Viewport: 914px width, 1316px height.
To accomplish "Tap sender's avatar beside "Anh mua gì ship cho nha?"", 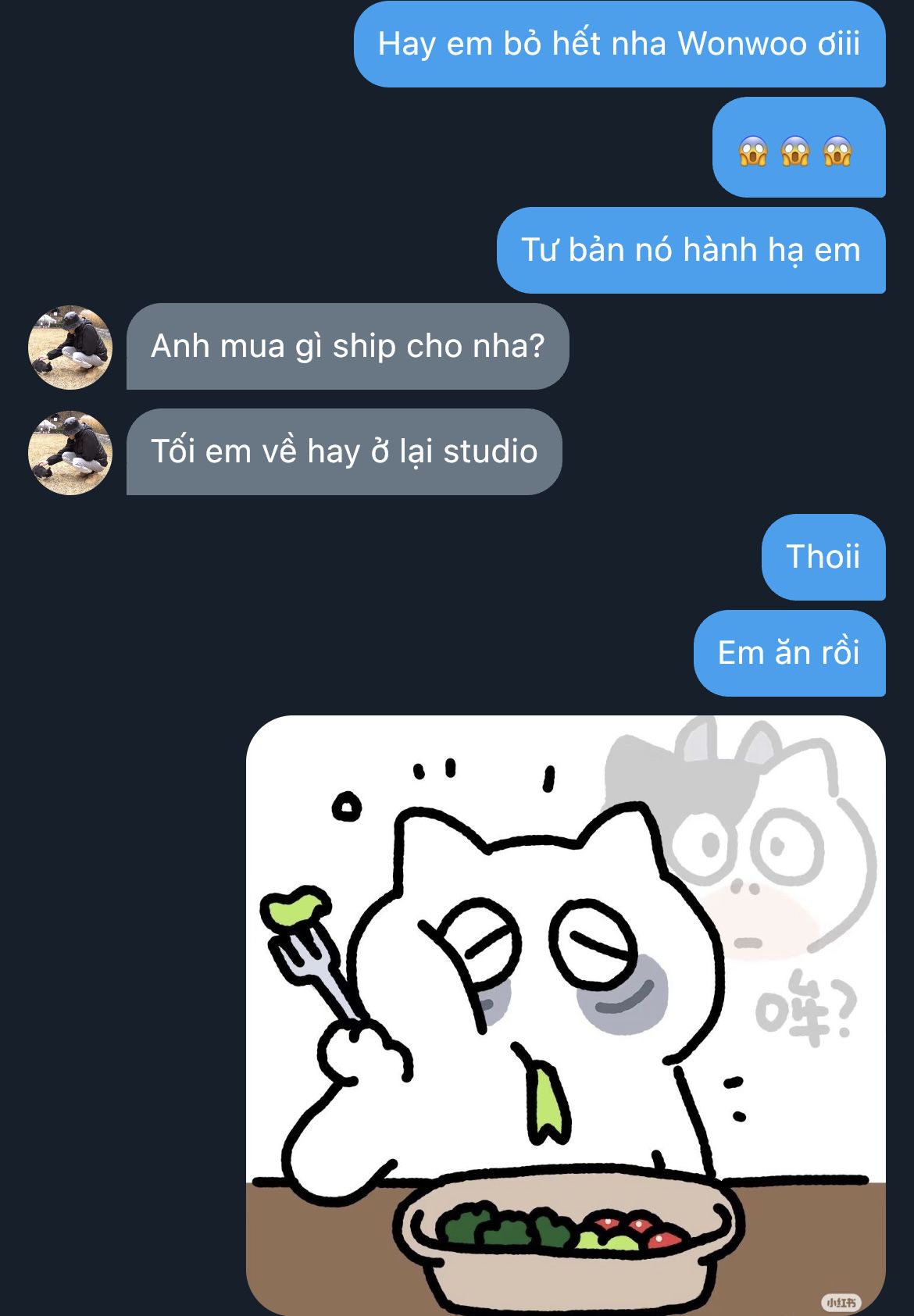I will tap(70, 347).
